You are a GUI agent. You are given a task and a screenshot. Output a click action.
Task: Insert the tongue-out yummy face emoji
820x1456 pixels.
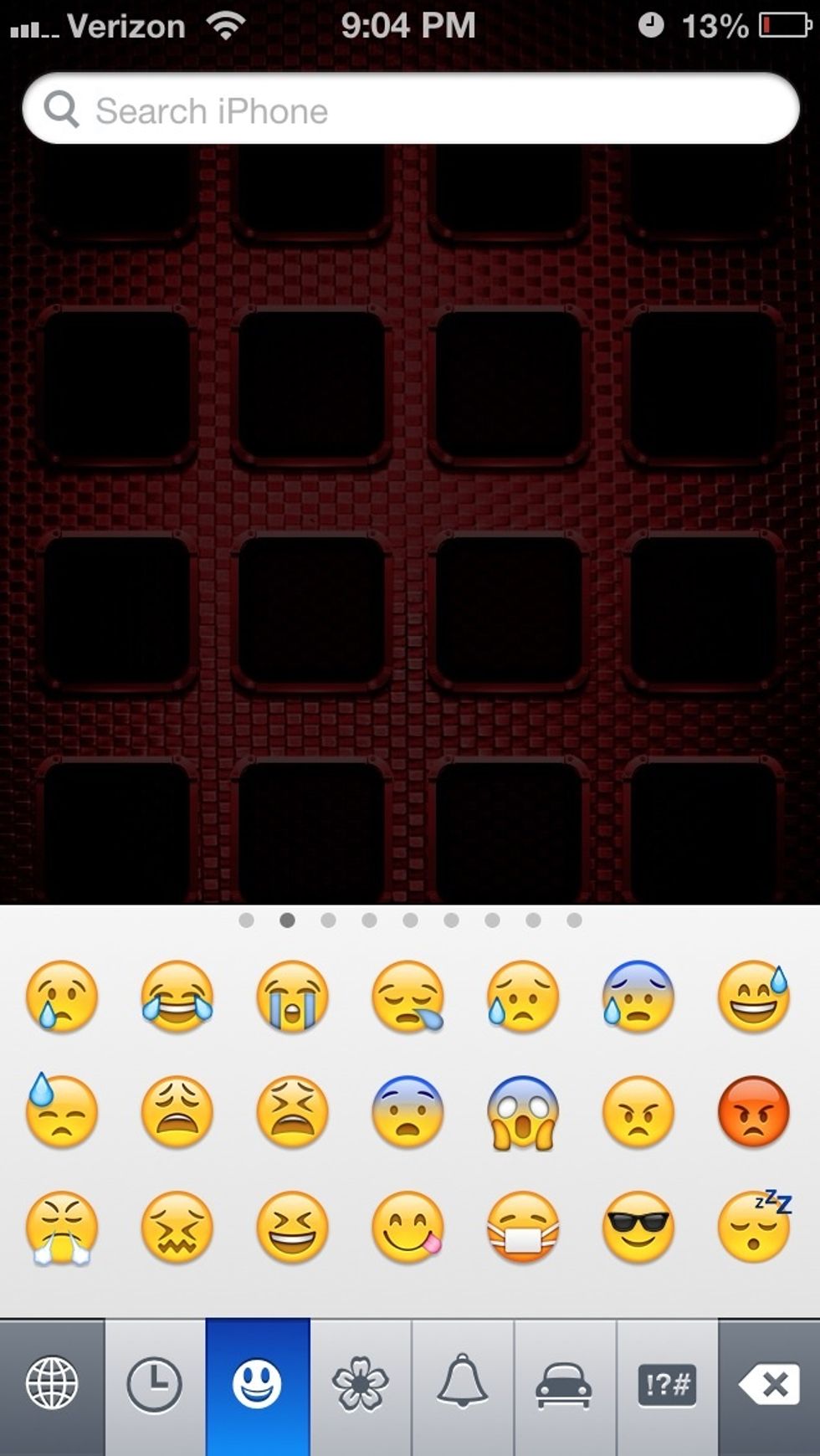pyautogui.click(x=407, y=1228)
